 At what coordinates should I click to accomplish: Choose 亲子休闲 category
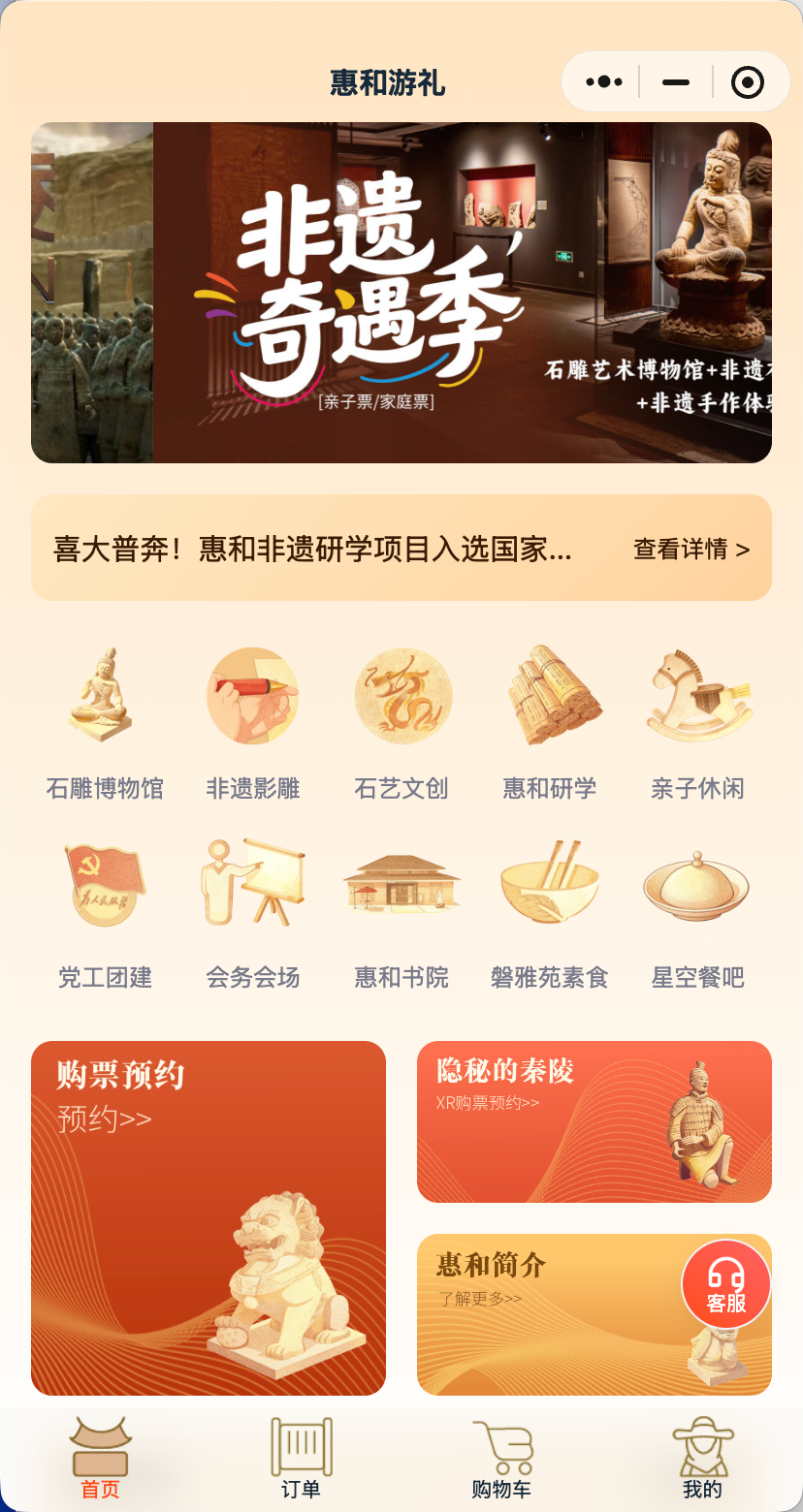tap(697, 722)
